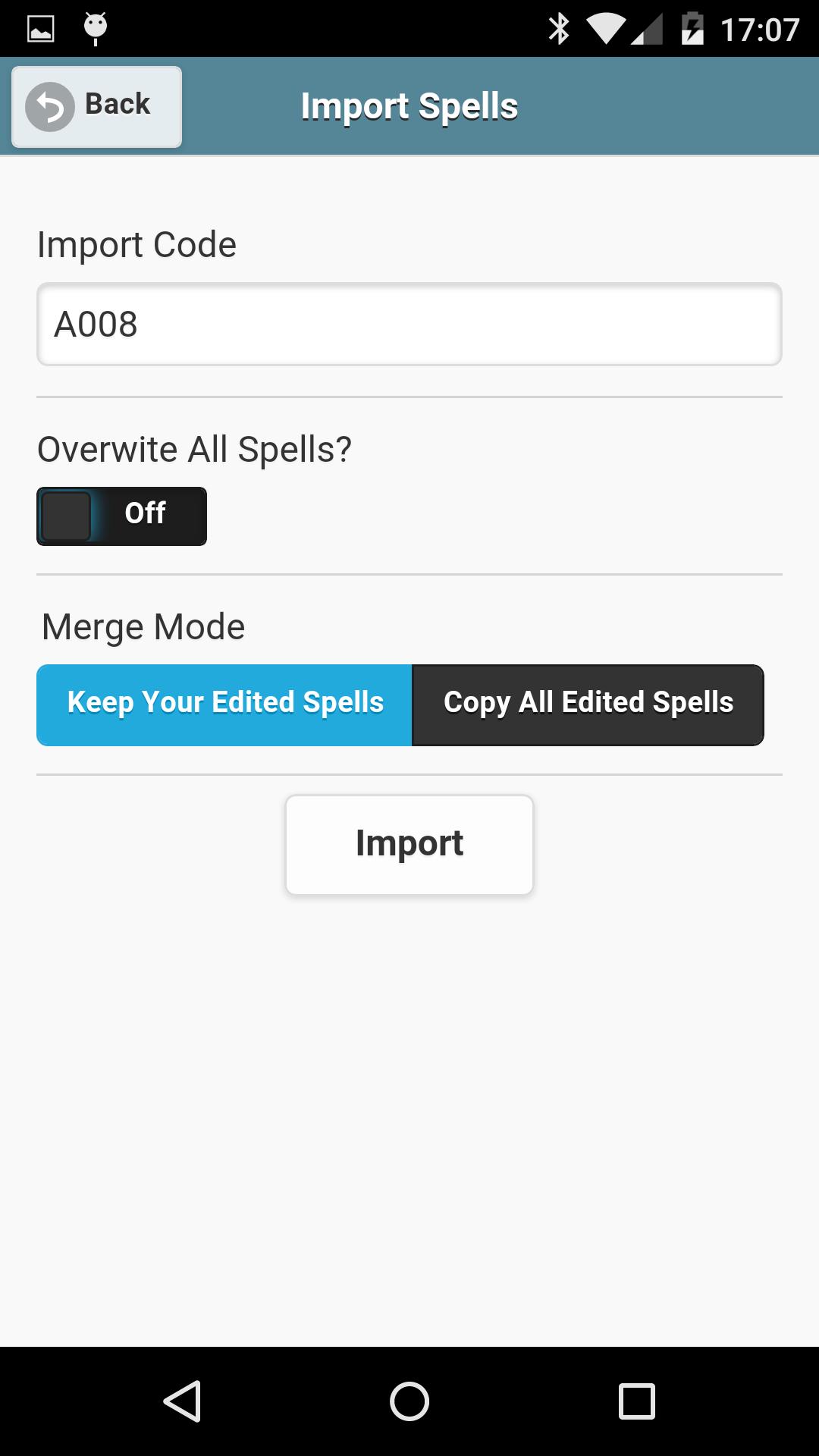This screenshot has width=819, height=1456.
Task: Open recent apps from the navigation bar
Action: point(636,1401)
